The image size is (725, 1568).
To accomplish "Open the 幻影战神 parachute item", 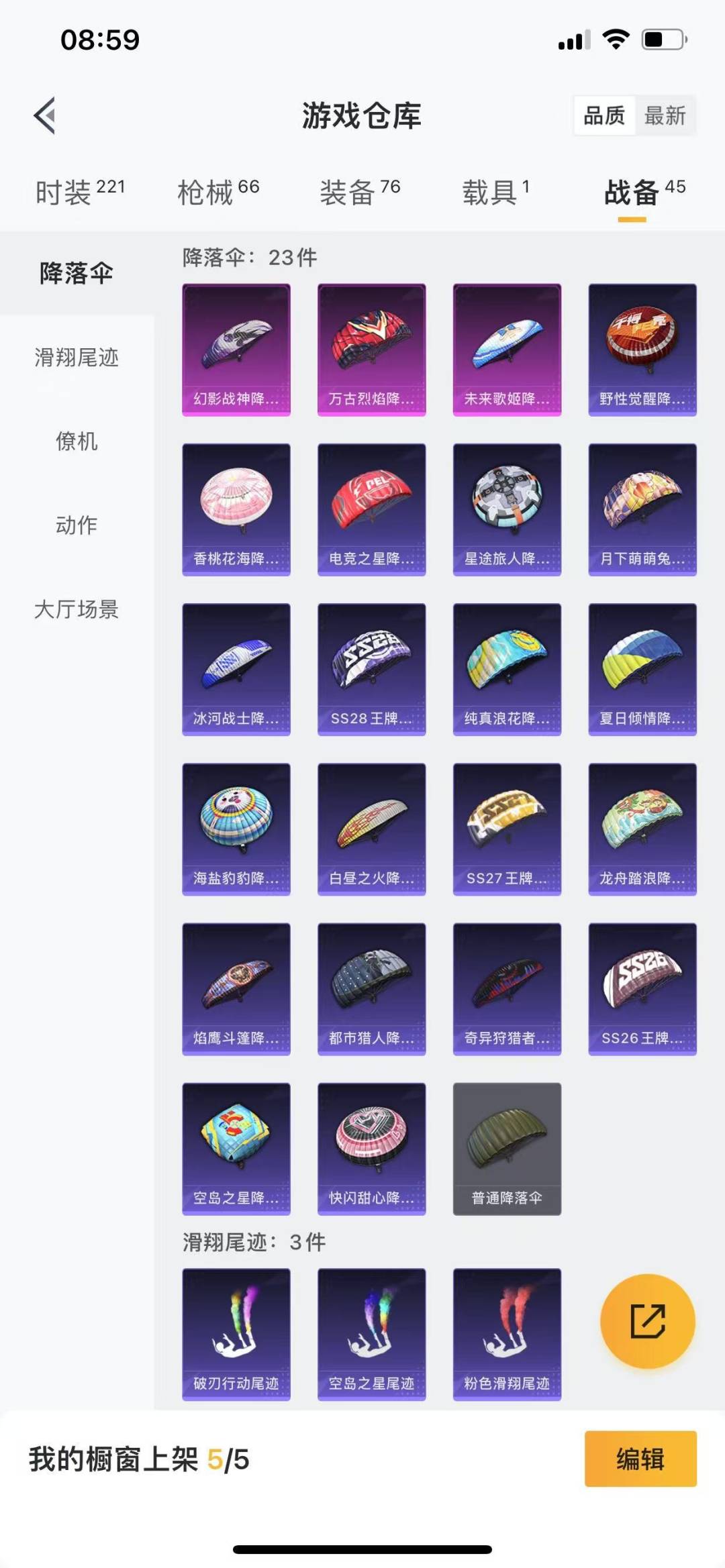I will click(236, 350).
